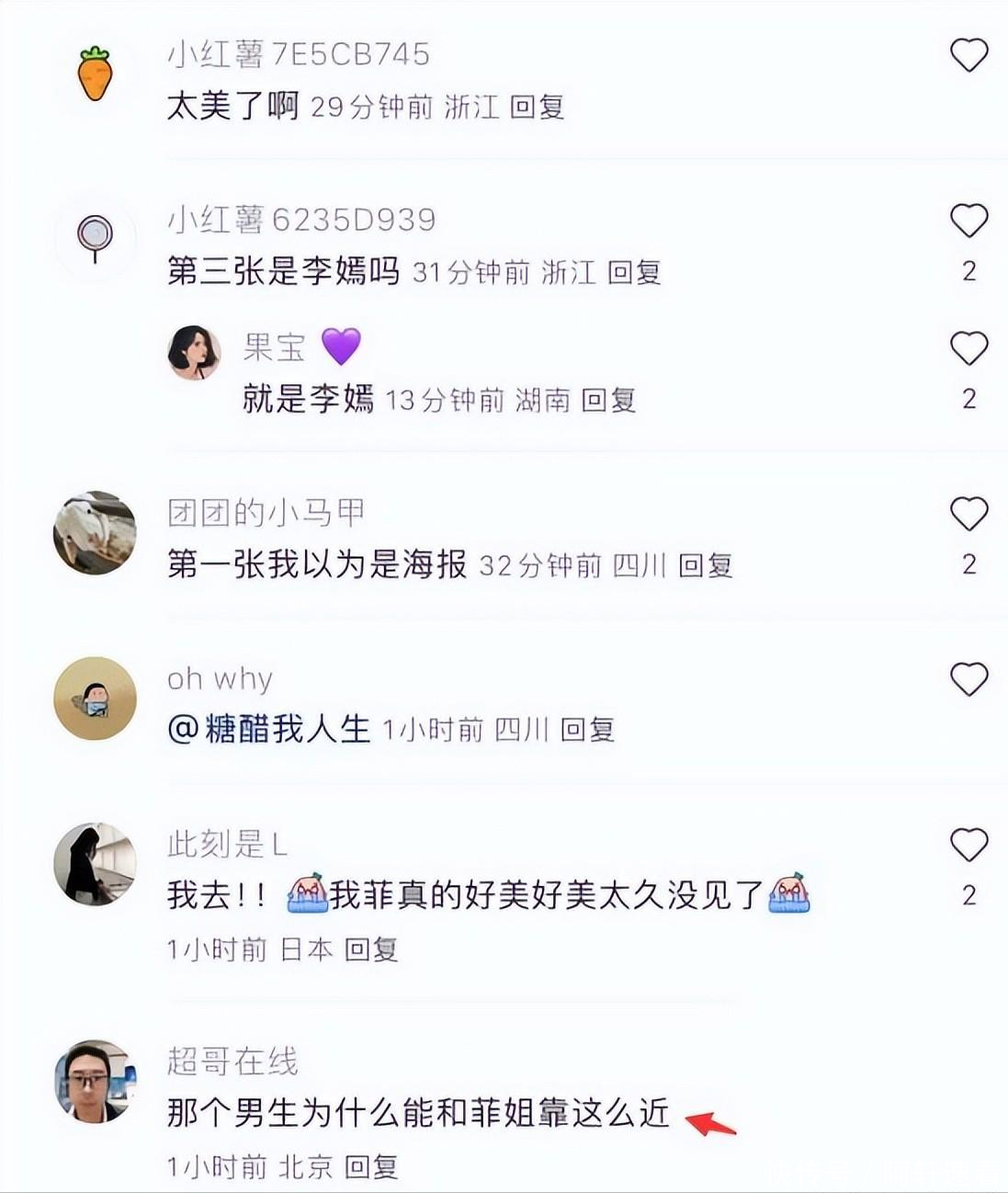Reply to 小红薯6235D939's comment
Viewport: 1008px width, 1193px height.
pos(634,272)
